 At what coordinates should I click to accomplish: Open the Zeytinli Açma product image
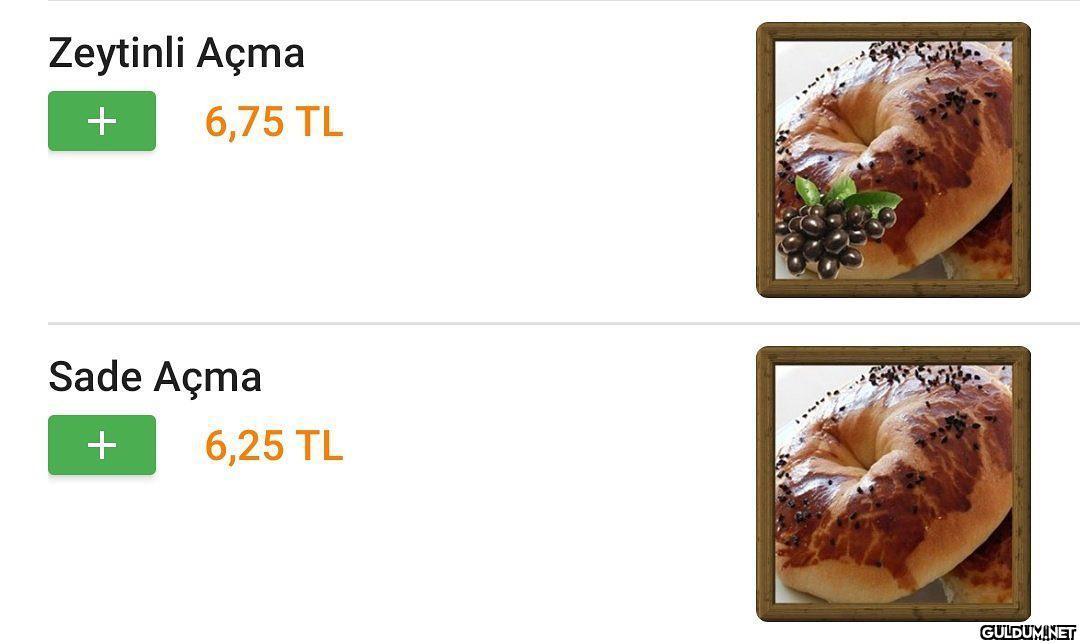tap(893, 160)
